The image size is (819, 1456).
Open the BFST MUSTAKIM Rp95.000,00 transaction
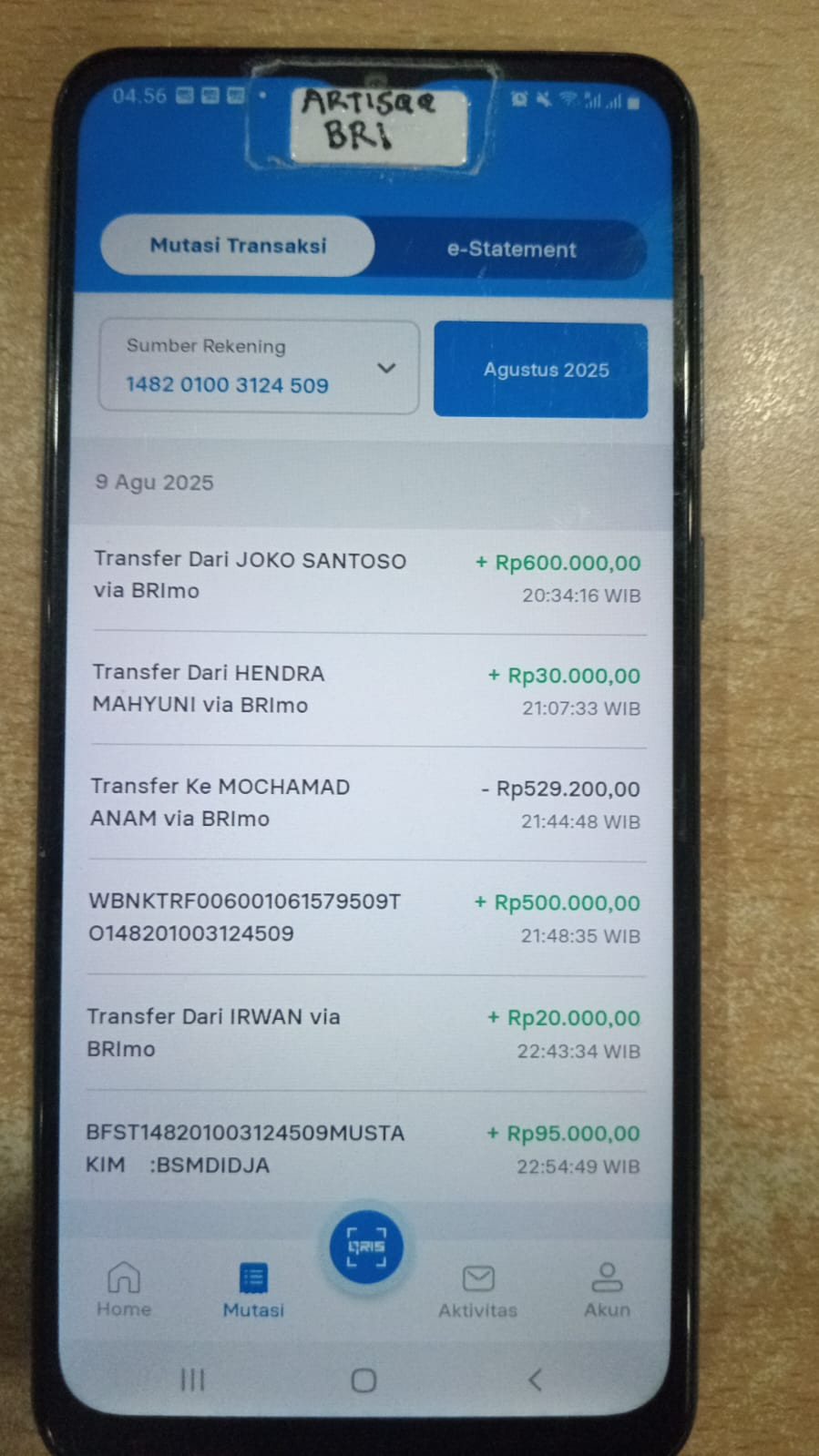pos(363,1149)
